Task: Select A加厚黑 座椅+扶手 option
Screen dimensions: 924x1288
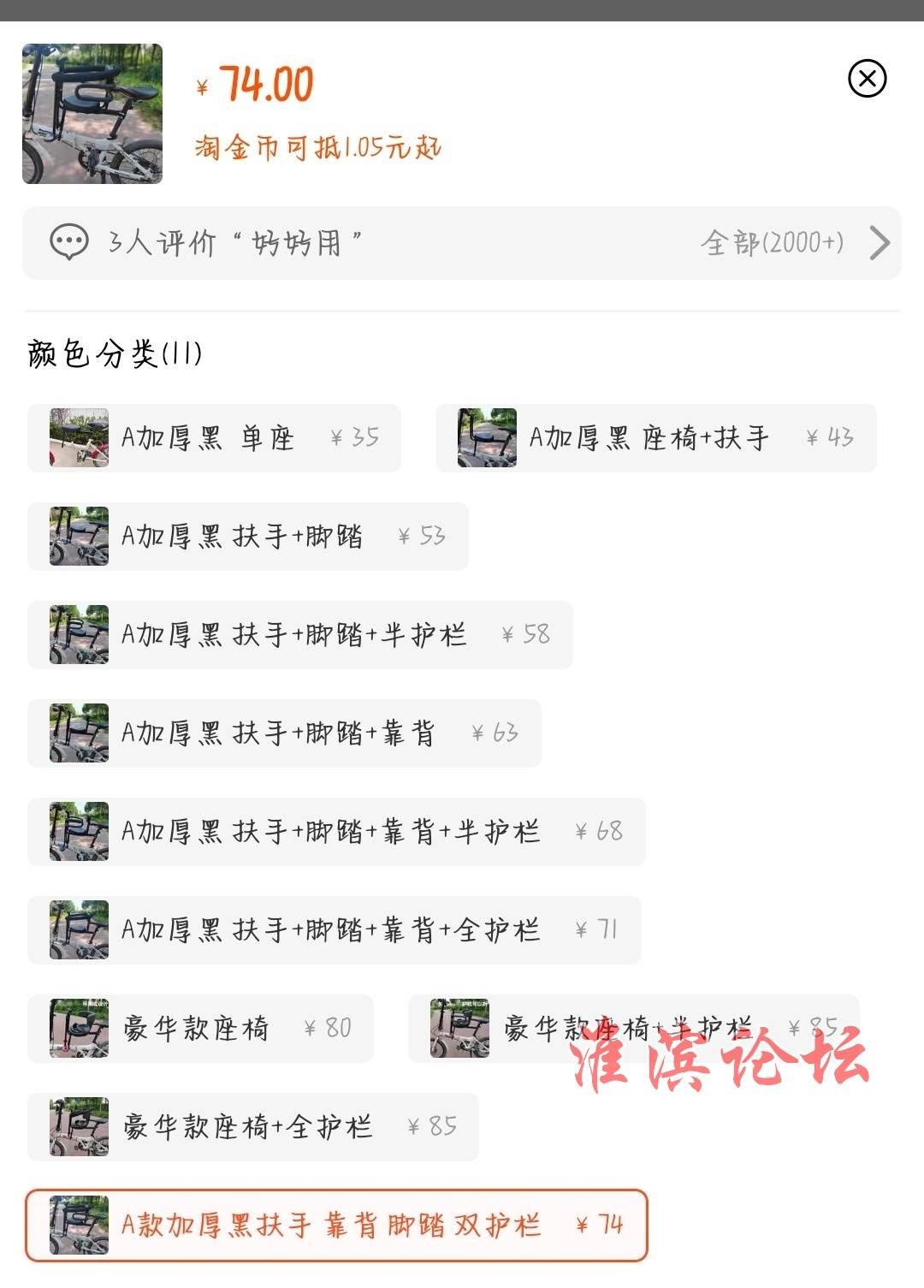Action: (655, 438)
